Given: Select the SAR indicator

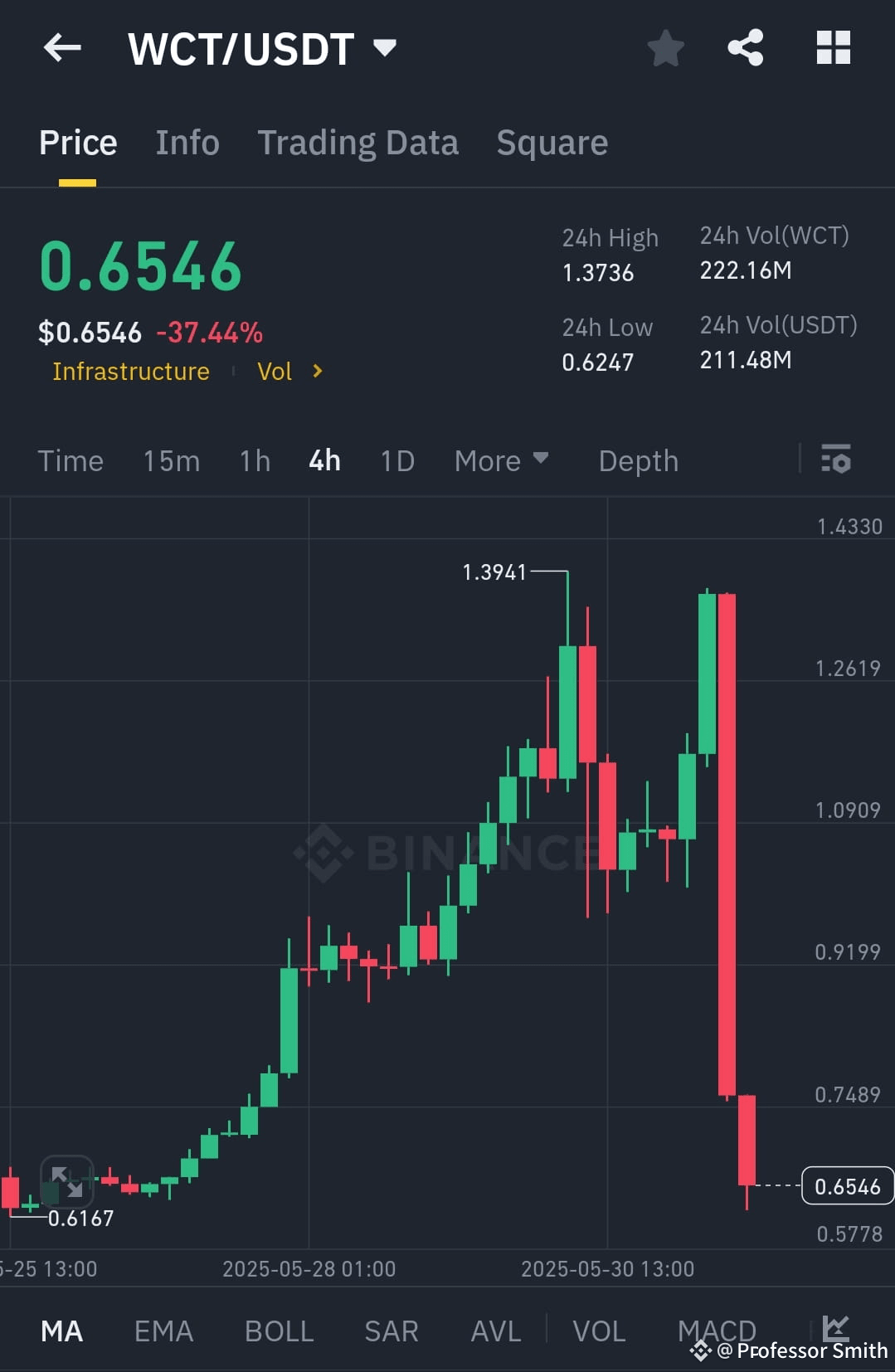Looking at the screenshot, I should [x=390, y=1331].
